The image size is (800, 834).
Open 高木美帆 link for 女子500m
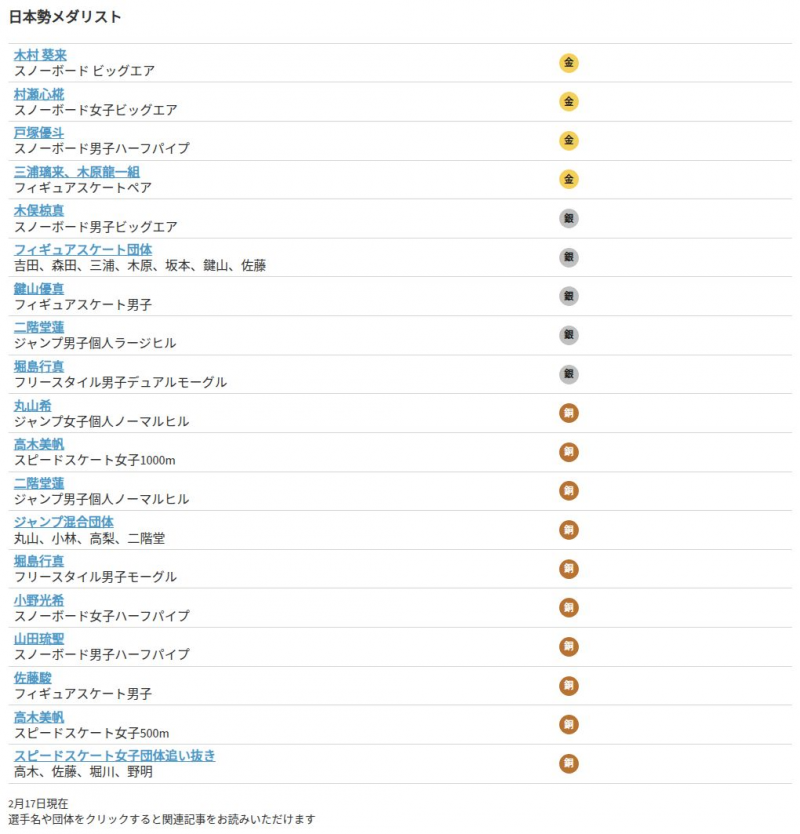(38, 718)
